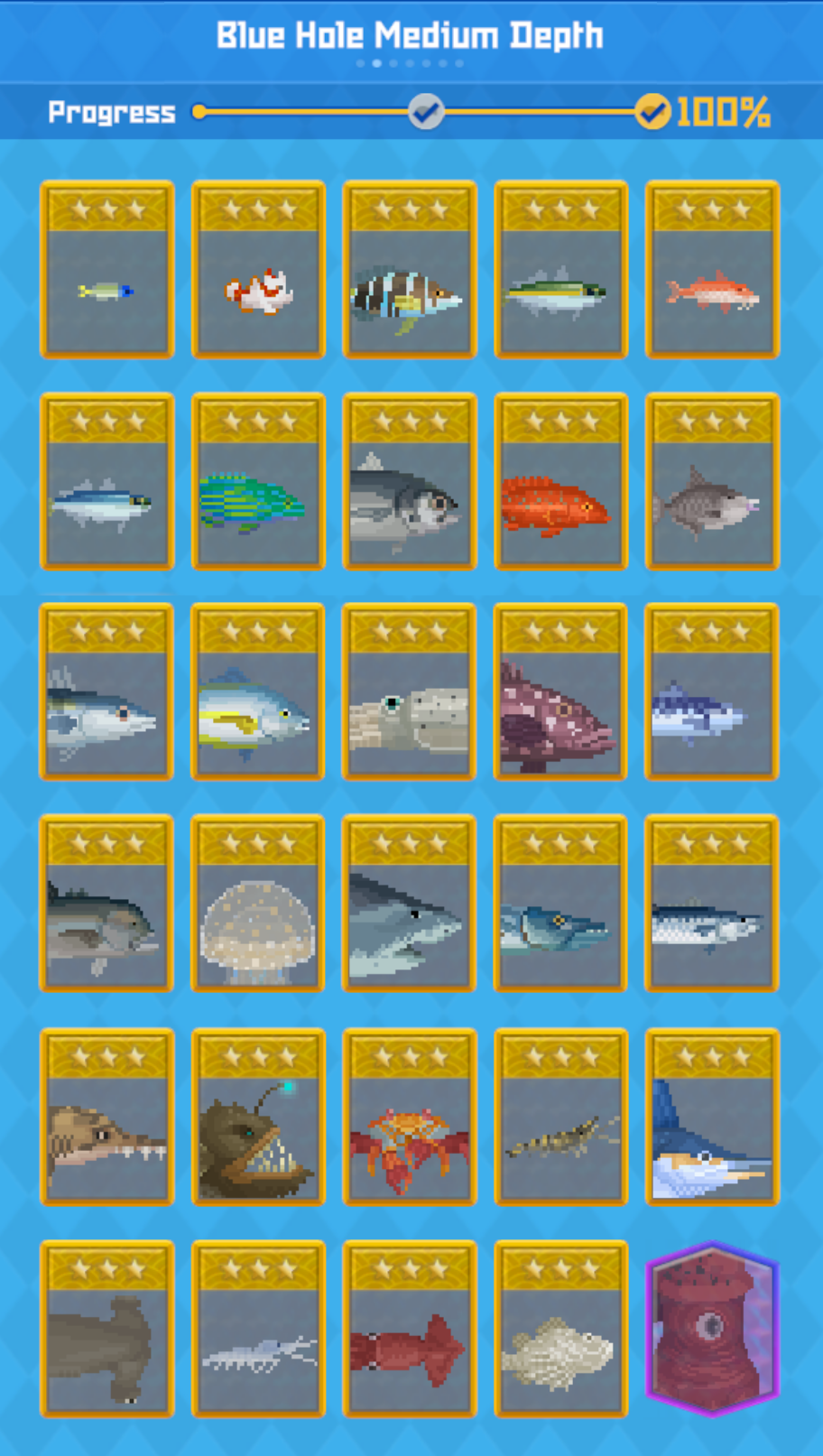Tap the page indicator dots under title
Image resolution: width=823 pixels, height=1456 pixels.
410,63
